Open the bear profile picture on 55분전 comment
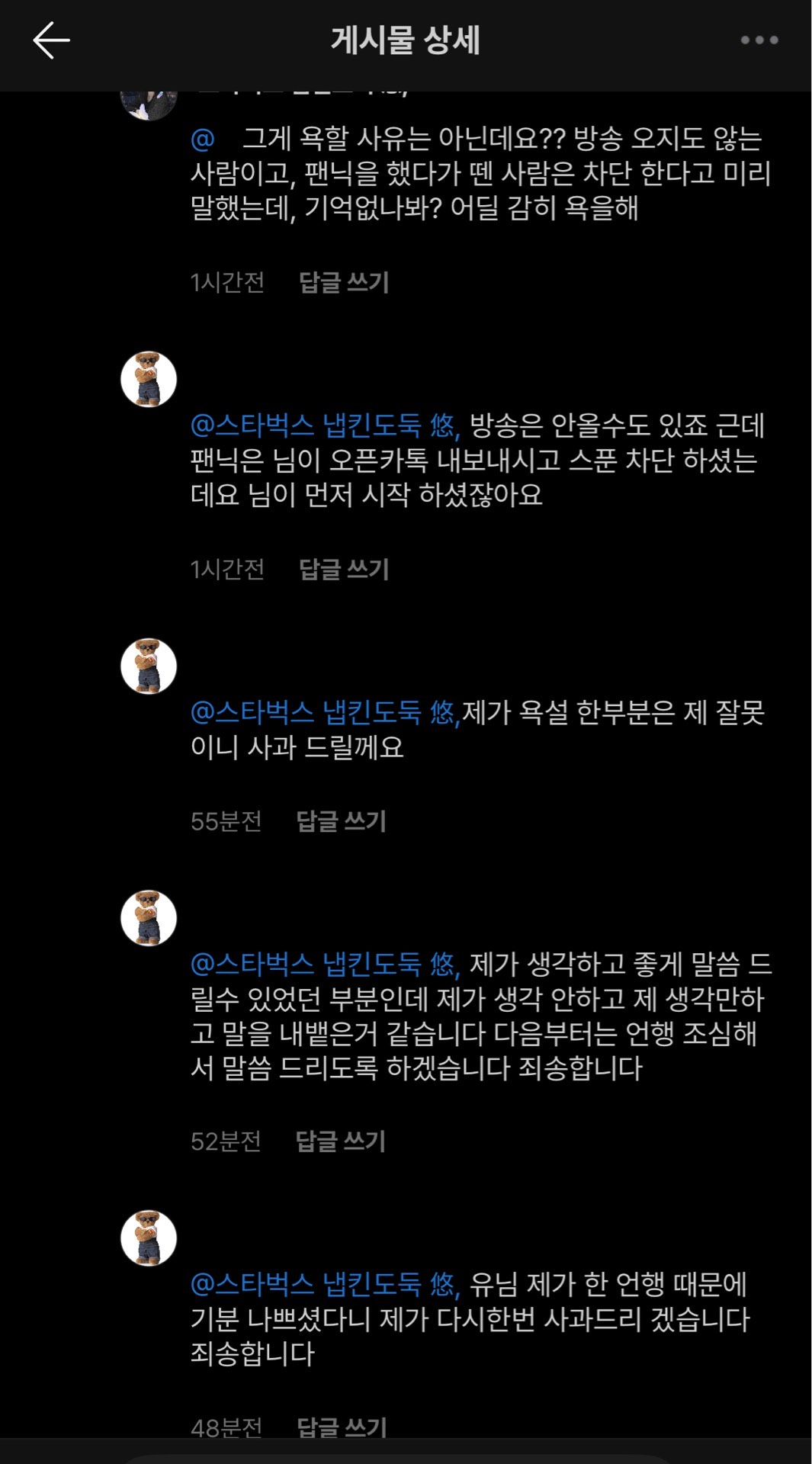Viewport: 812px width, 1464px height. coord(149,666)
